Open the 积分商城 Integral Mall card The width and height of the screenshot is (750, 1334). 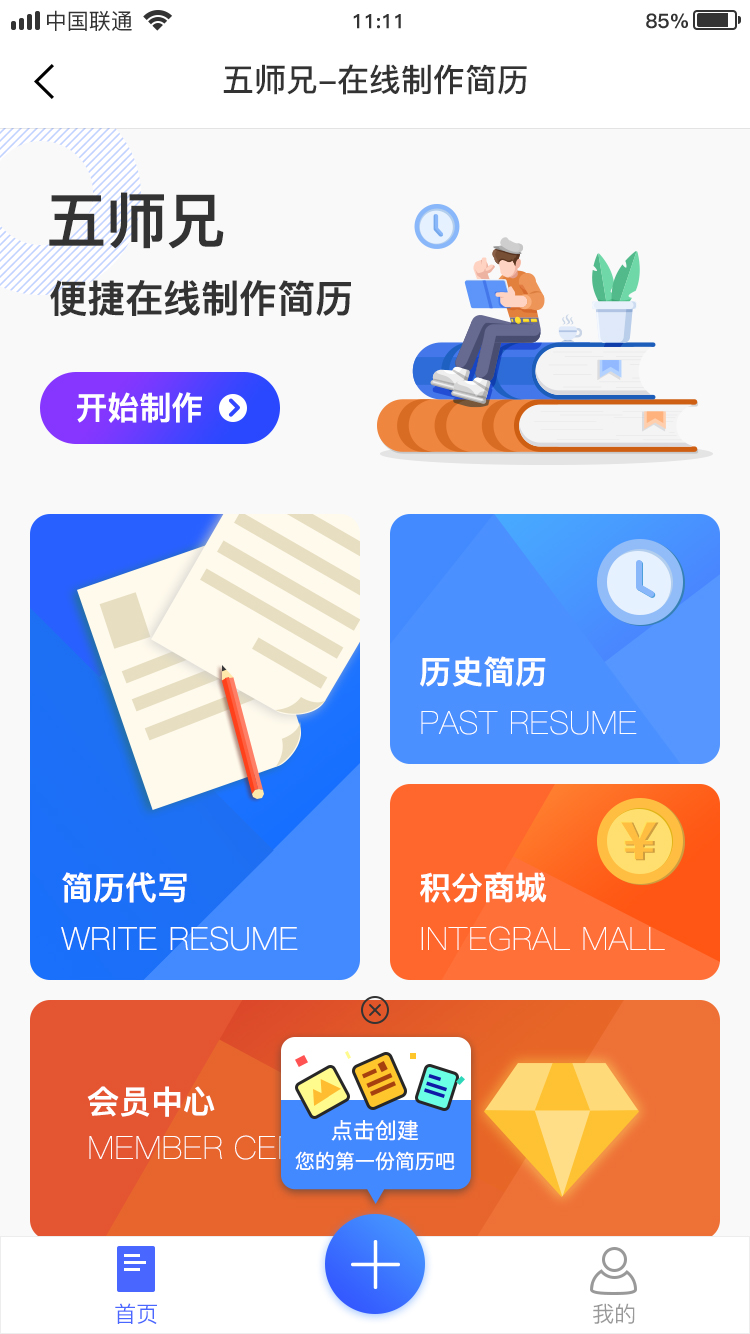(554, 882)
